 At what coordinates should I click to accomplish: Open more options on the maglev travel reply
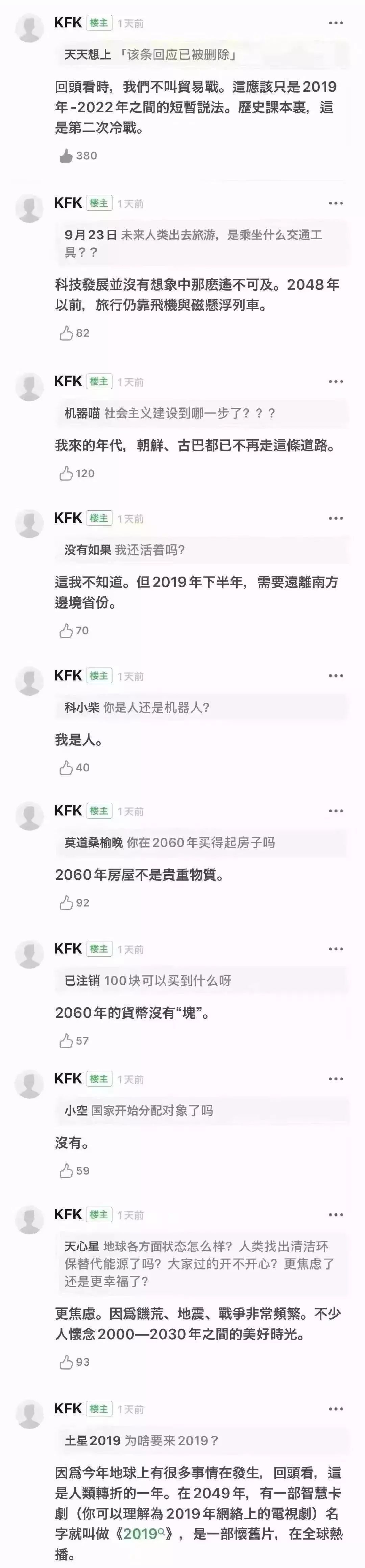(336, 203)
